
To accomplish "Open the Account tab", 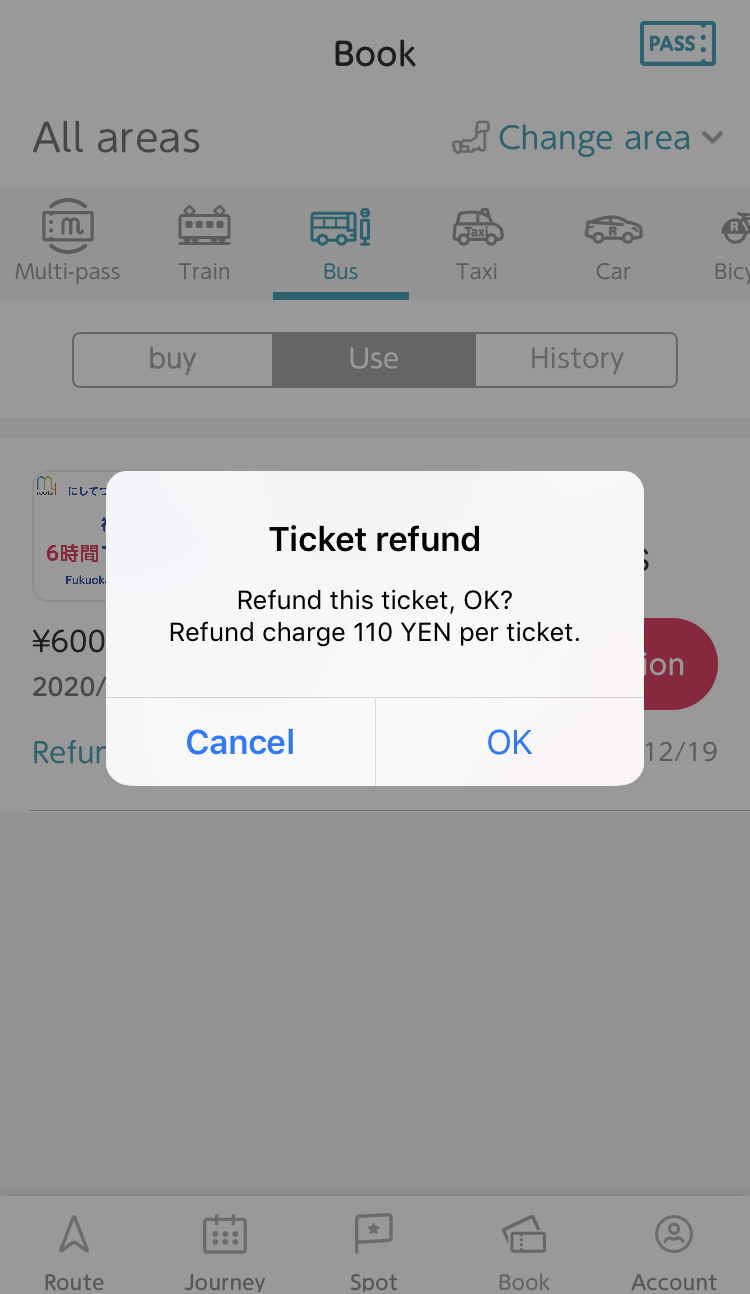I will coord(674,1250).
